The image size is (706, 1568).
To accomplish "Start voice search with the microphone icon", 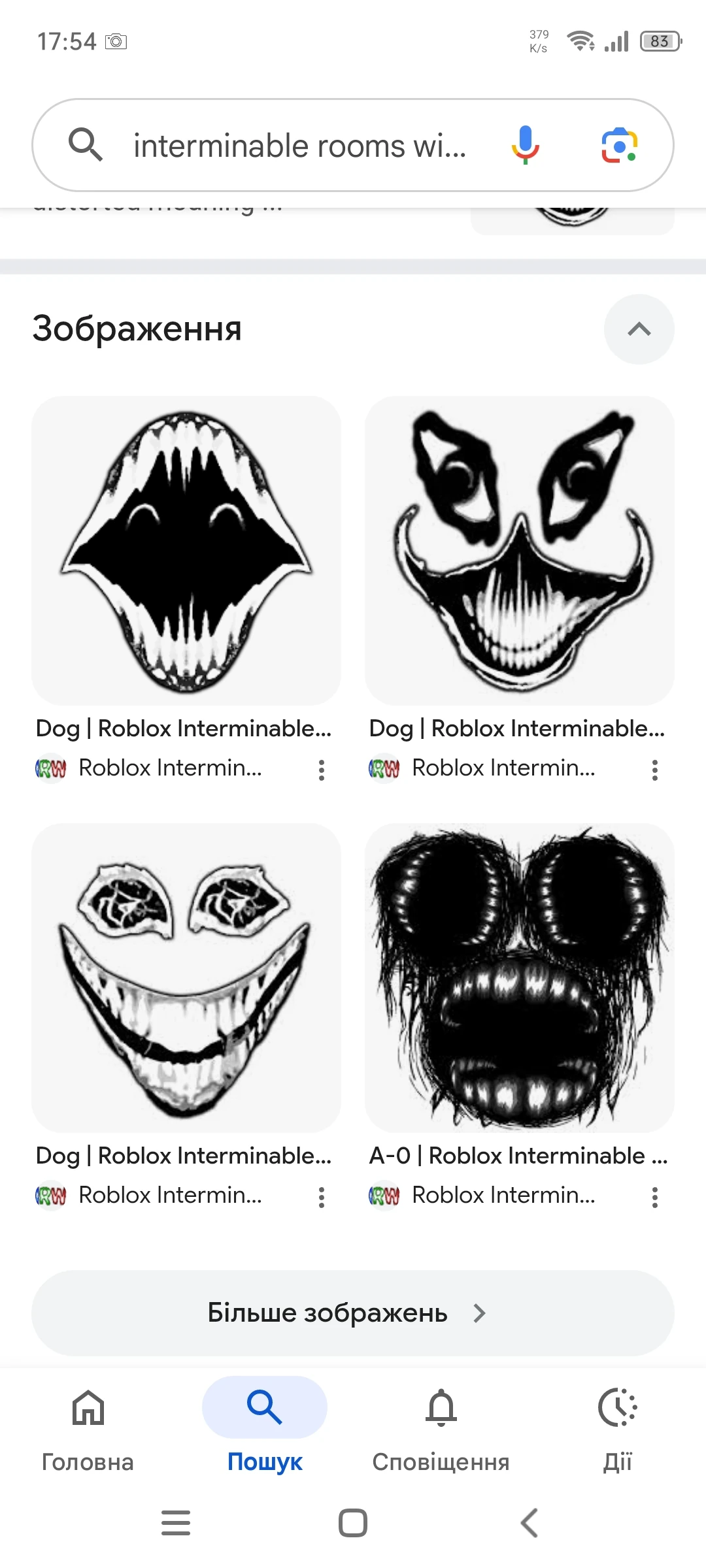I will point(525,145).
